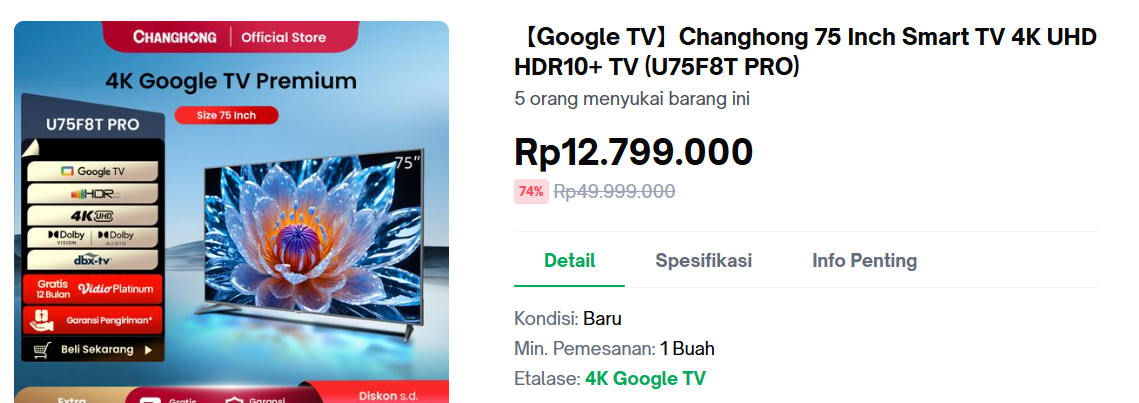Screen dimensions: 1139x403
Task: Open the Changhong TV product image
Action: (x=231, y=212)
